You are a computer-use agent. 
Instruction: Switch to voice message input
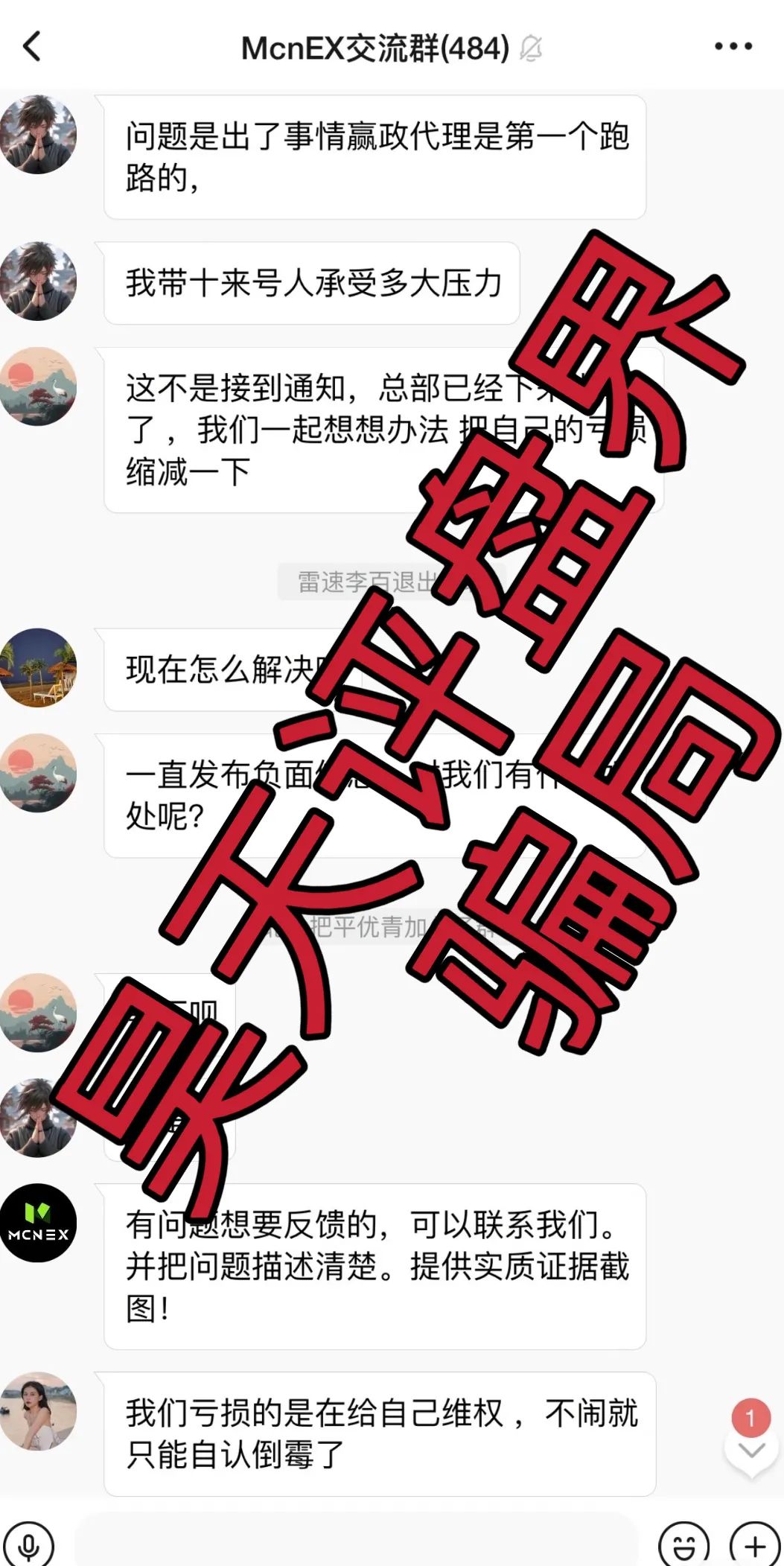tap(28, 1544)
